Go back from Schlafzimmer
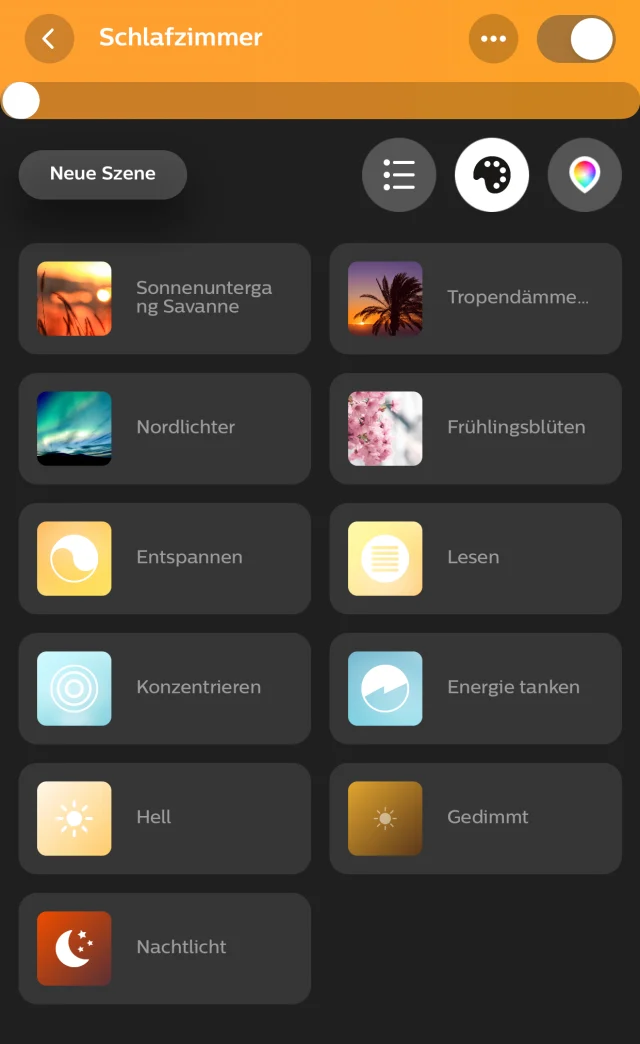The height and width of the screenshot is (1044, 640). click(x=48, y=39)
